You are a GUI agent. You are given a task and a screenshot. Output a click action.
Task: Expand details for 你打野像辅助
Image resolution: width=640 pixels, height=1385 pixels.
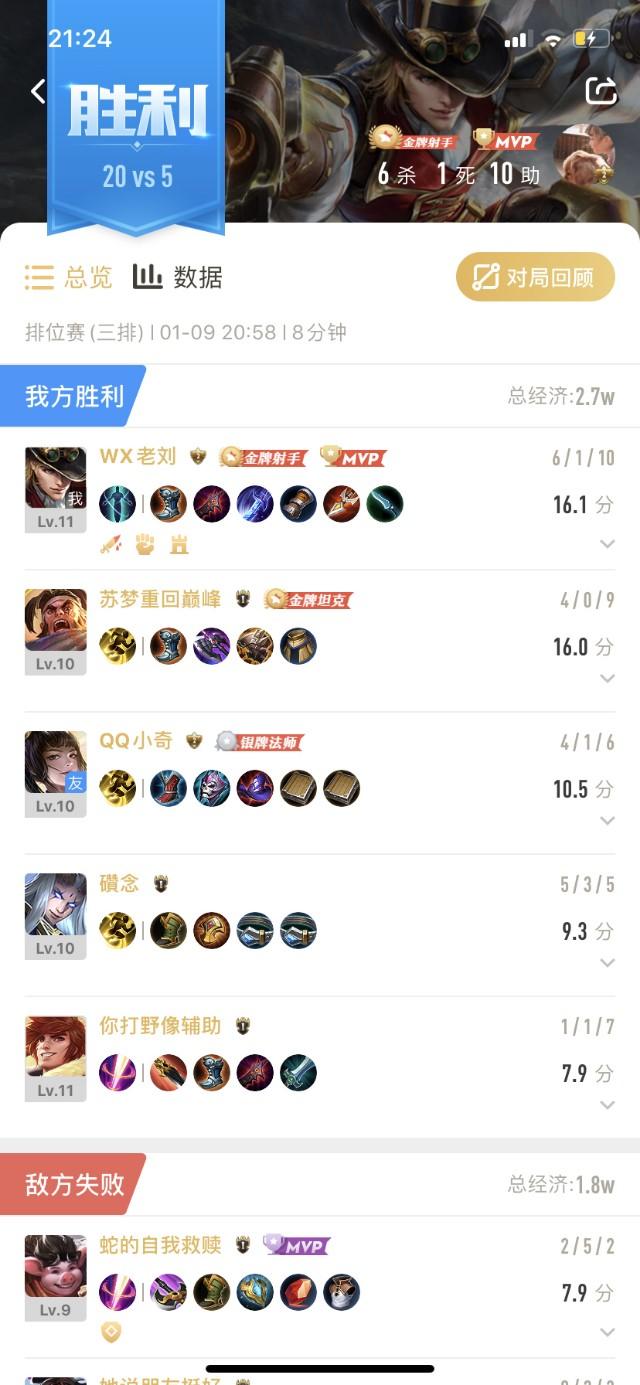click(606, 1104)
